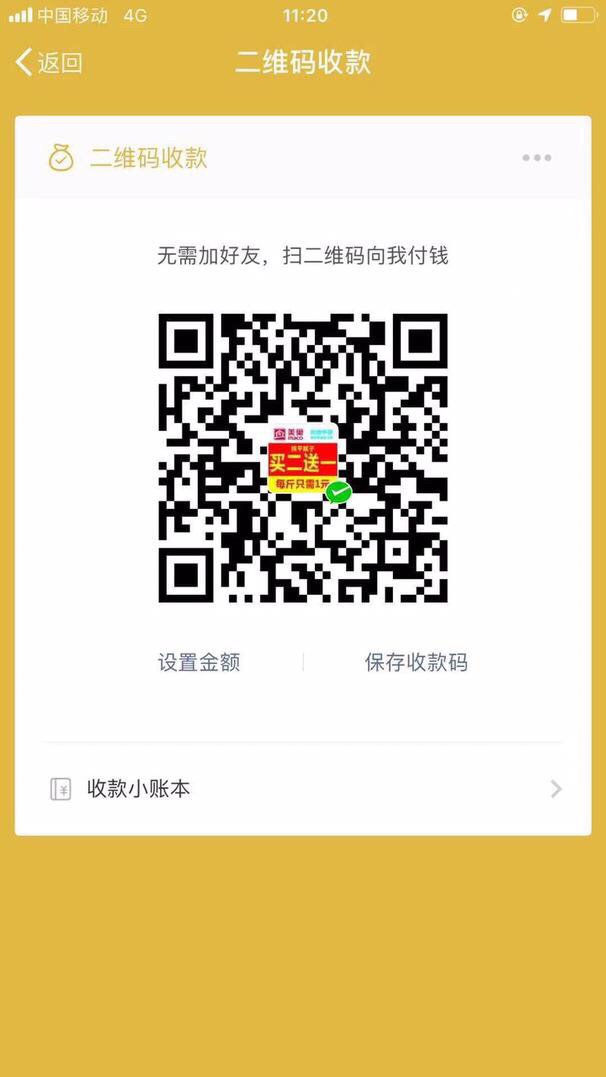The image size is (606, 1077).
Task: Save the code with 保存收款码
Action: 416,662
